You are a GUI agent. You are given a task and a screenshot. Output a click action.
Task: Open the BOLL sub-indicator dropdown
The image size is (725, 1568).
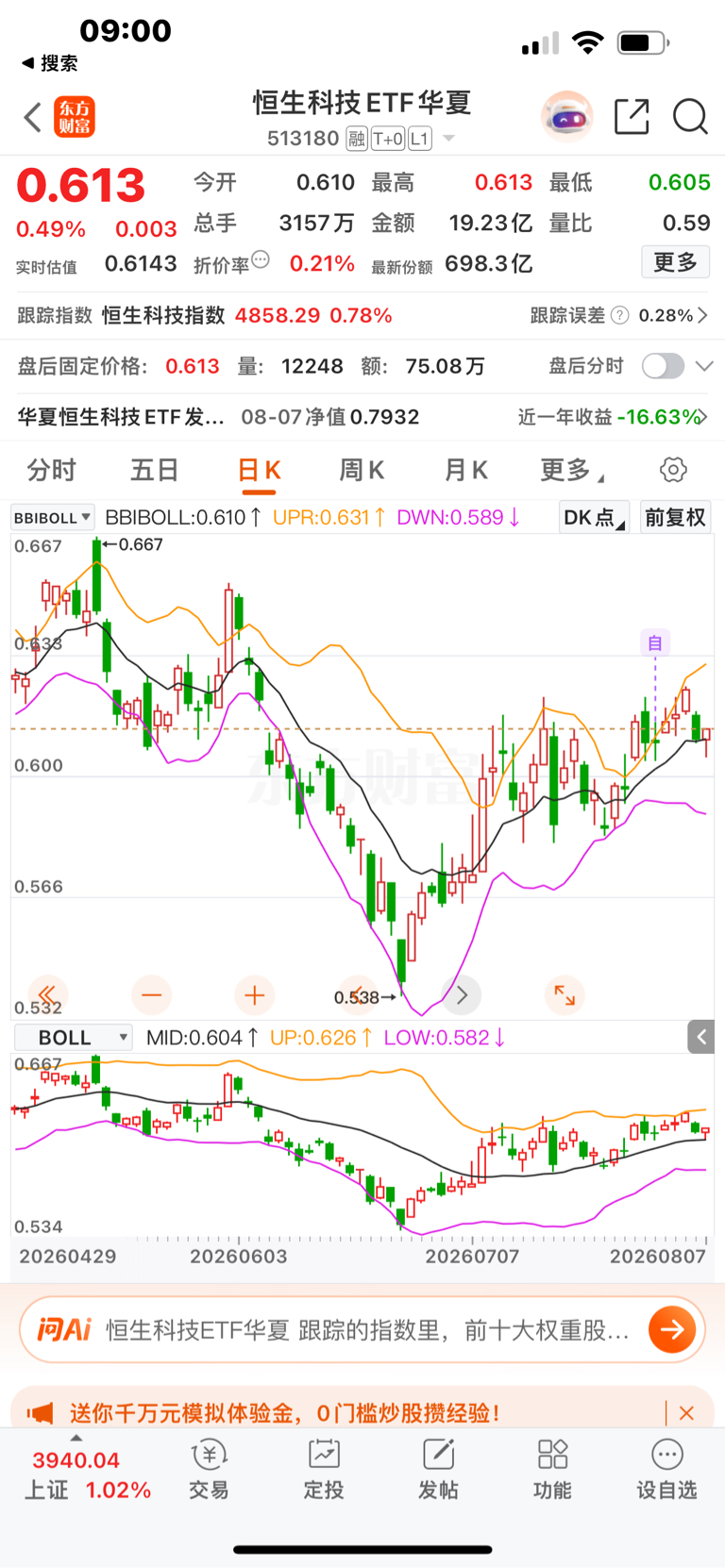(x=73, y=1038)
